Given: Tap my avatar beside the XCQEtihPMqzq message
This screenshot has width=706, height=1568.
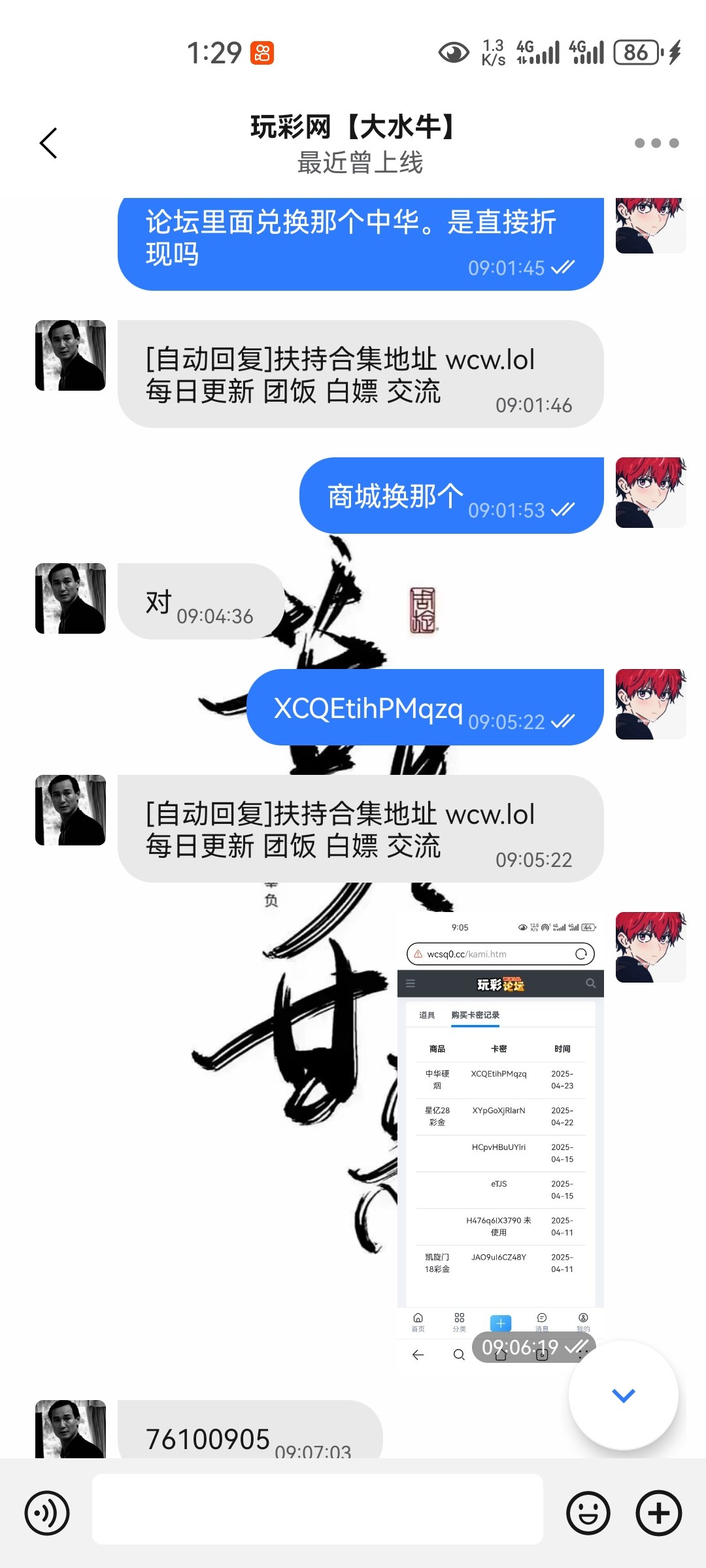Looking at the screenshot, I should click(x=650, y=704).
